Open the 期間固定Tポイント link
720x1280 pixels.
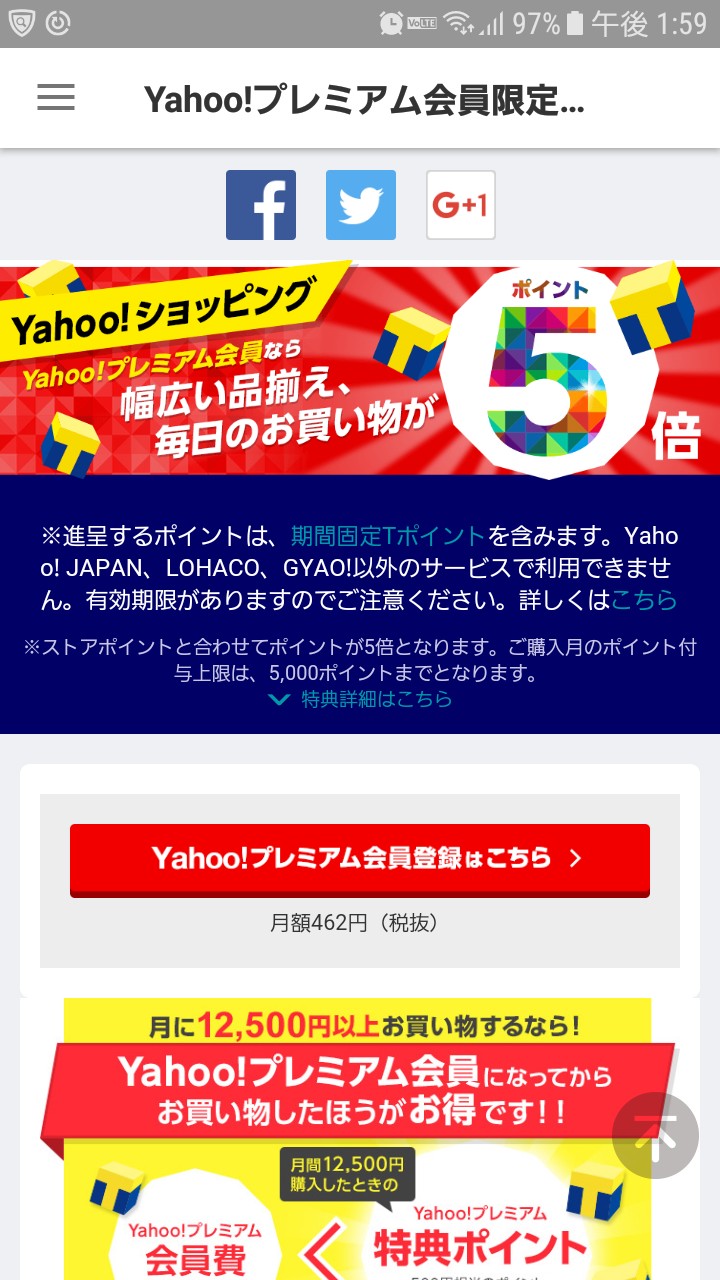pyautogui.click(x=387, y=536)
